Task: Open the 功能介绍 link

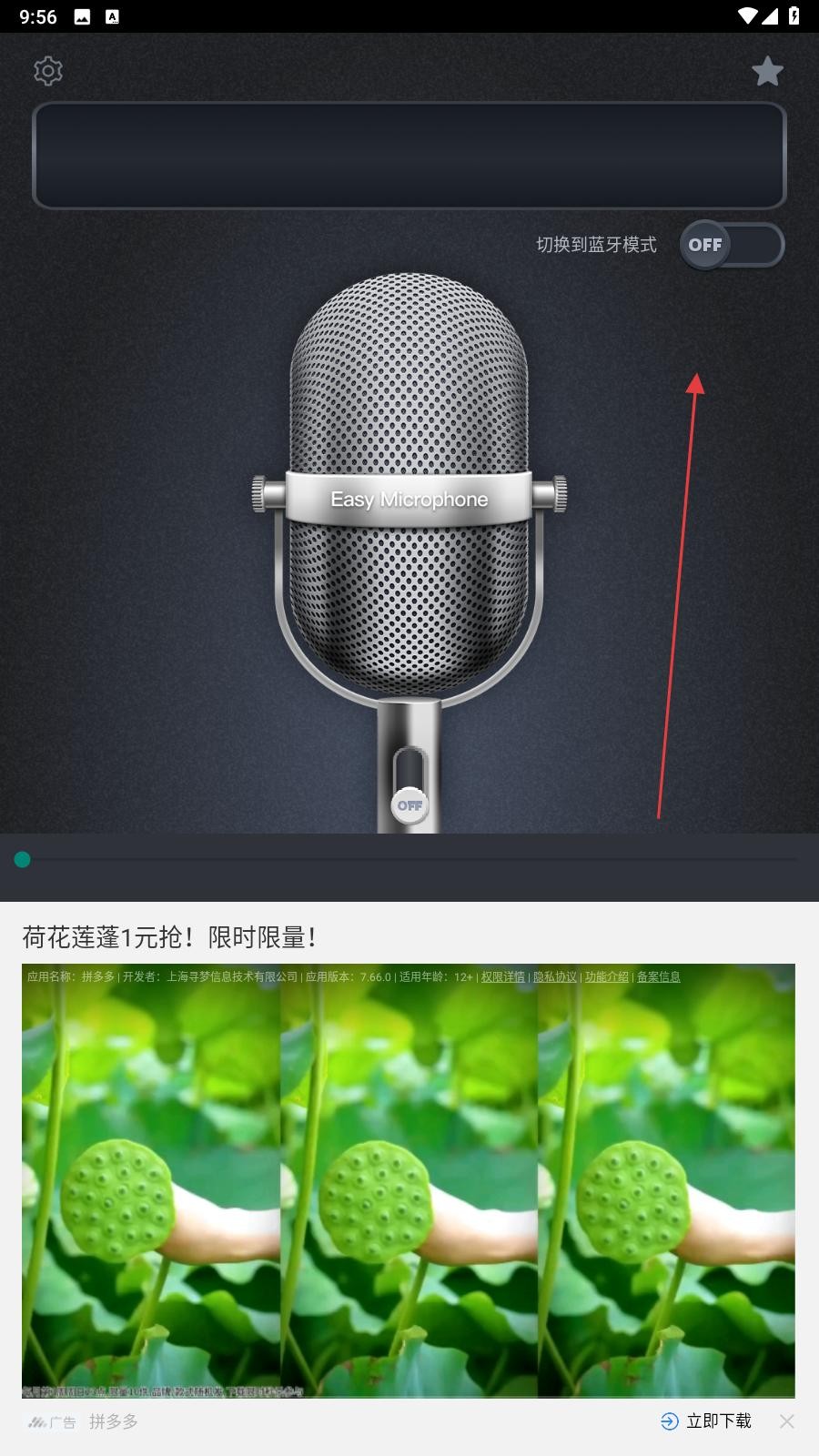Action: (607, 976)
